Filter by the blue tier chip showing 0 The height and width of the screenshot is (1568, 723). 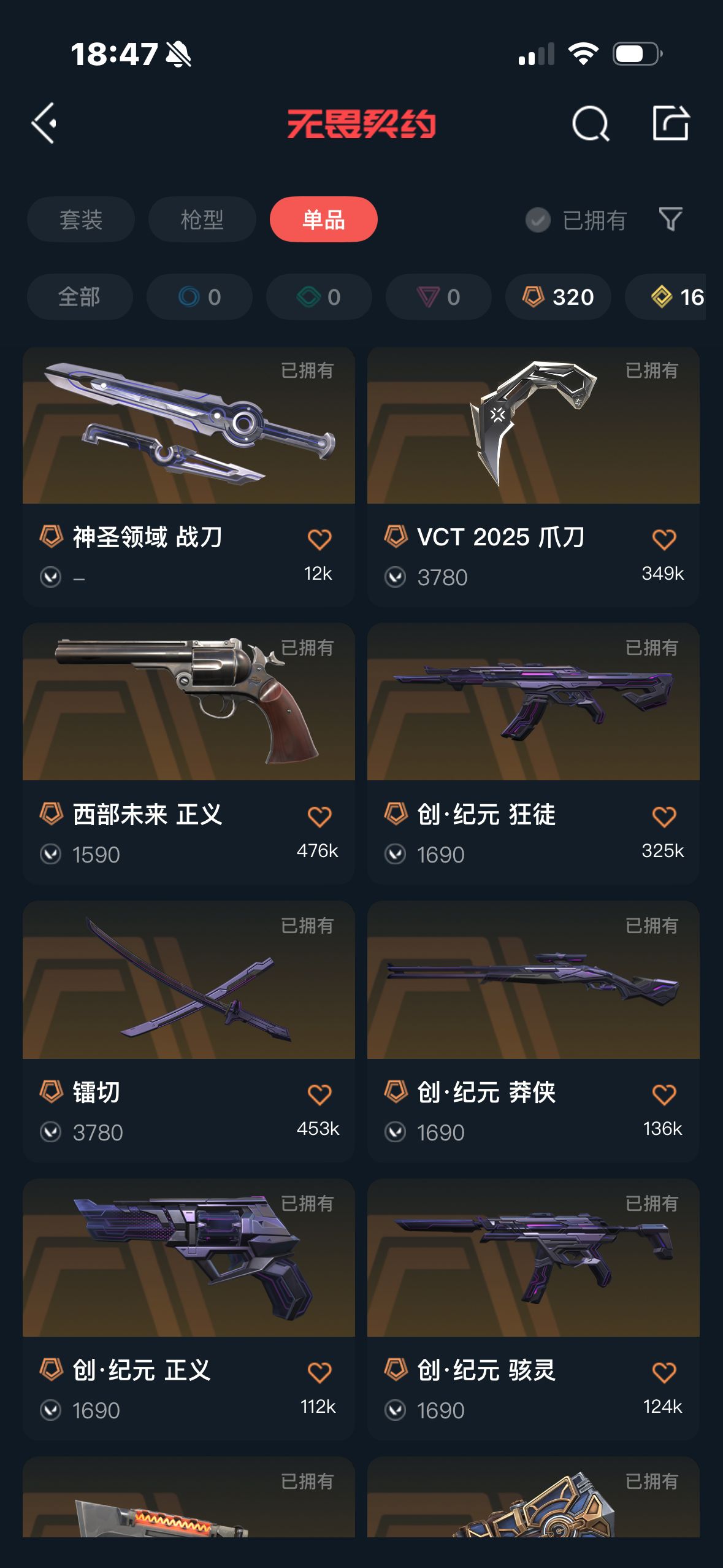pos(199,297)
